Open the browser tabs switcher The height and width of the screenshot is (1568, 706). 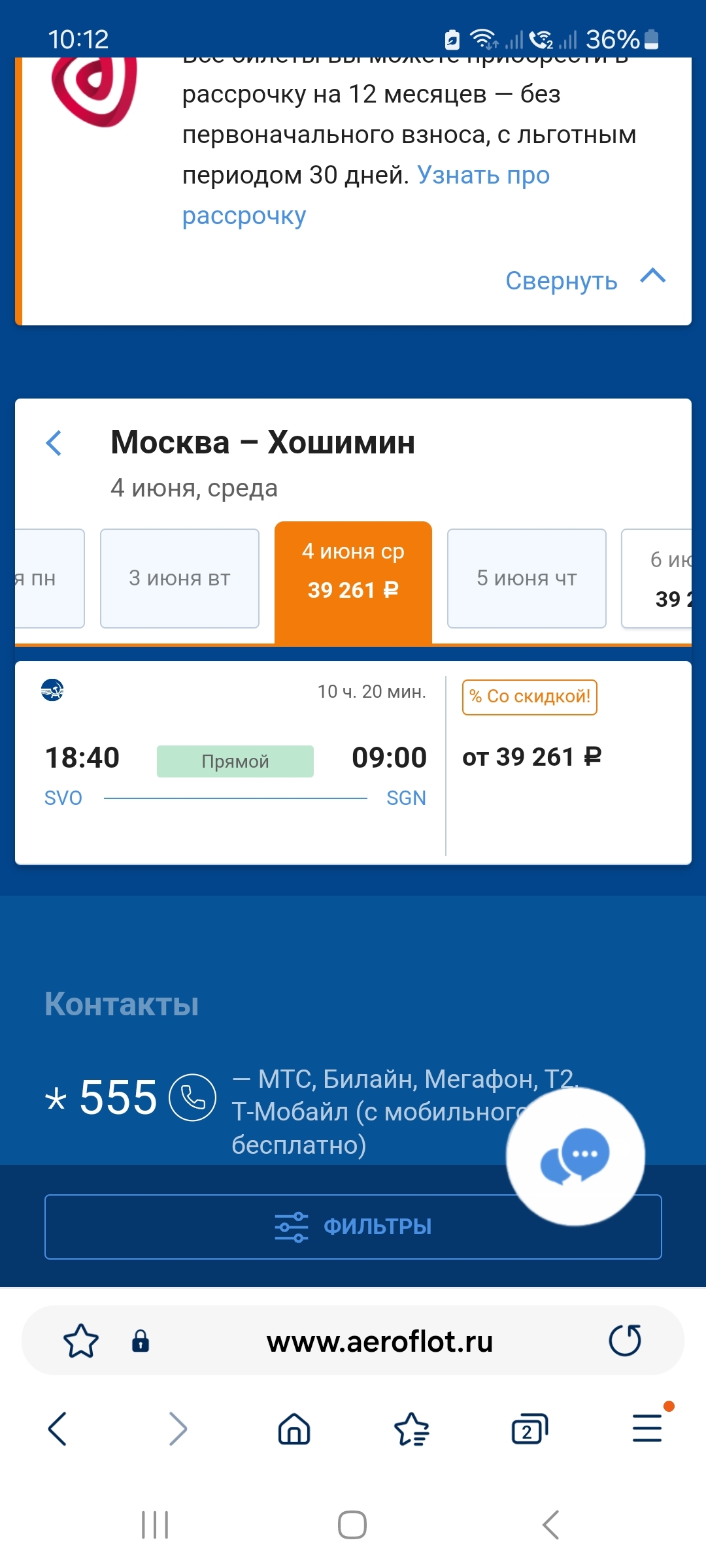(528, 1429)
